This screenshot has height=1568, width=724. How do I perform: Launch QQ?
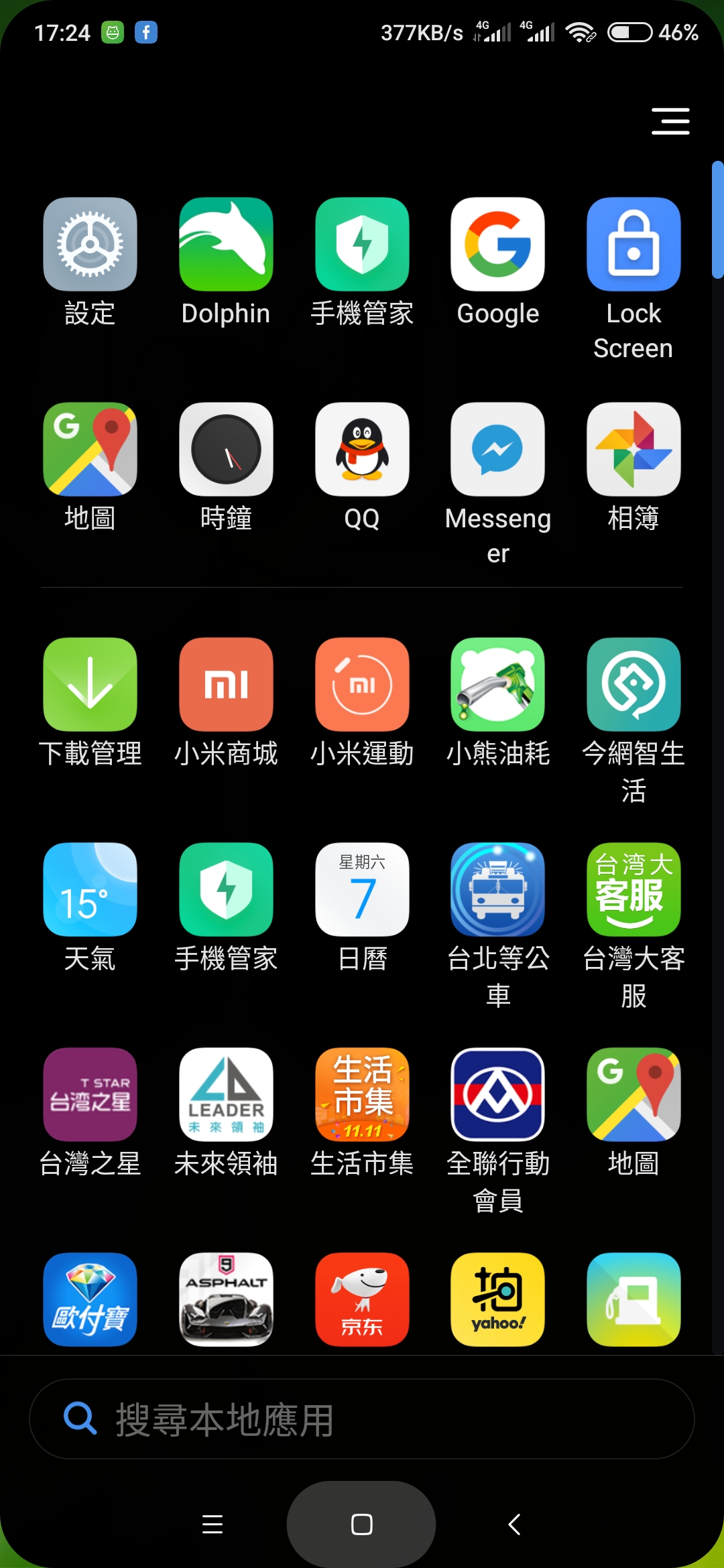point(362,450)
